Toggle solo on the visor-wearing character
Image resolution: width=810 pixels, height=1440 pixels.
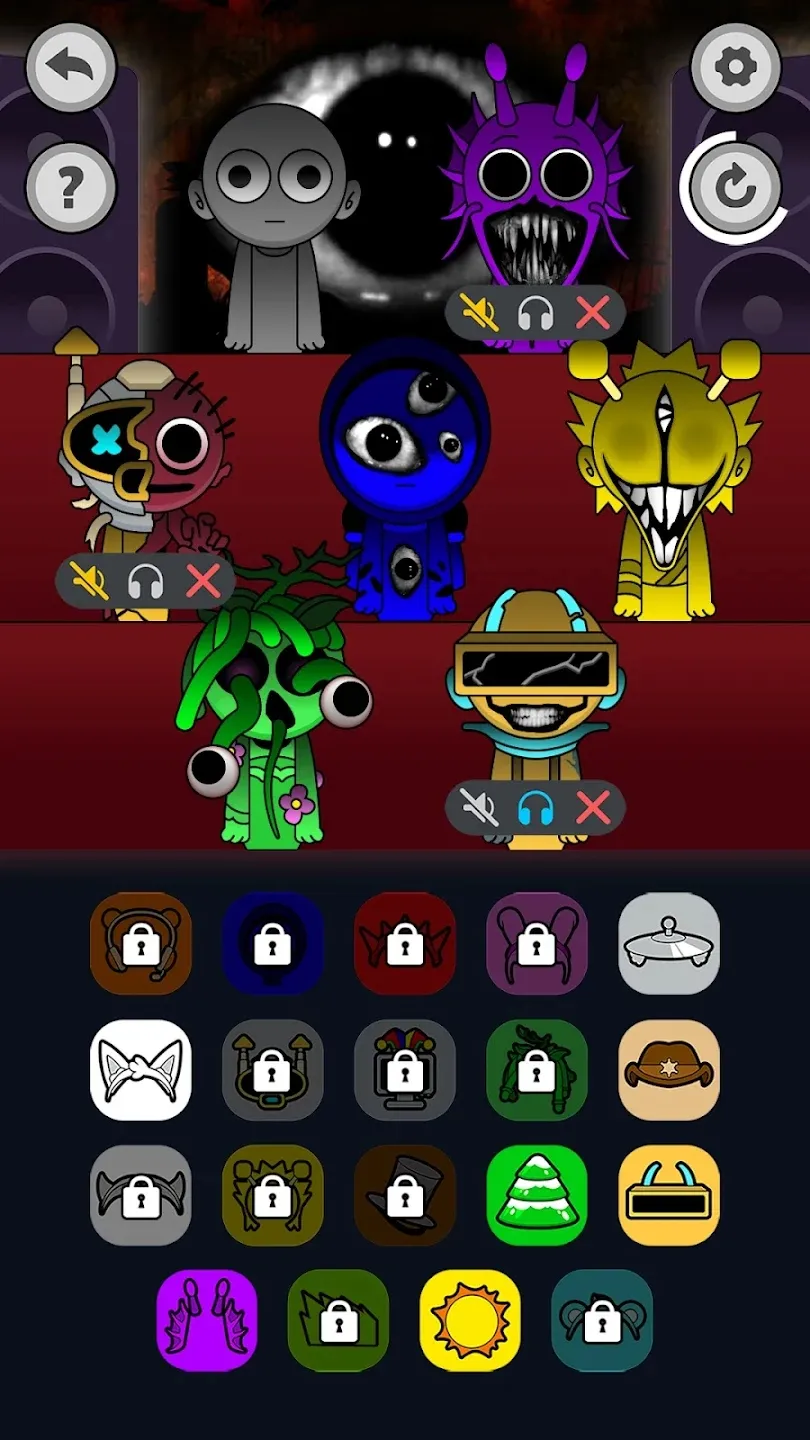535,808
